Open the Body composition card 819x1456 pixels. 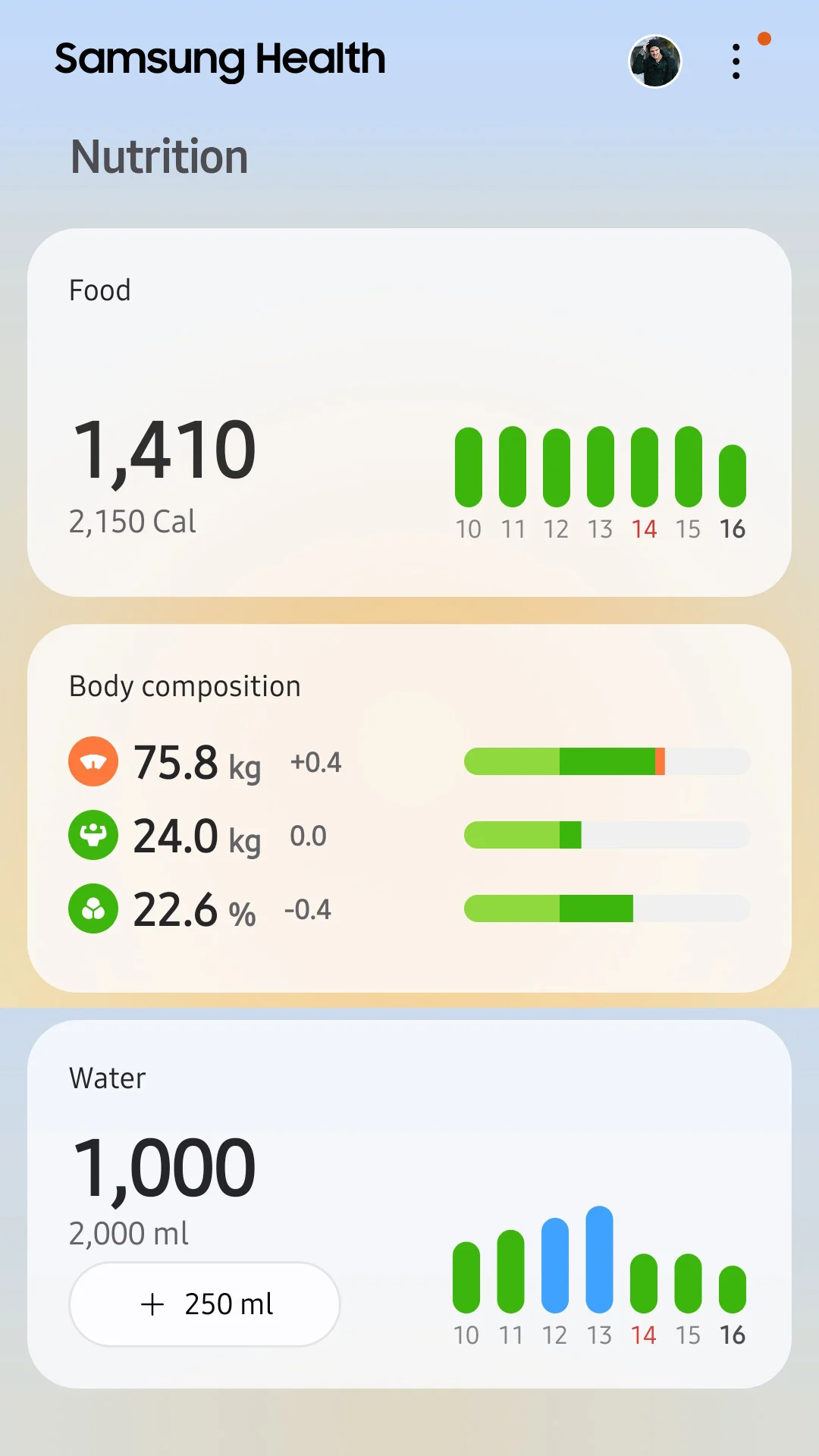(409, 808)
